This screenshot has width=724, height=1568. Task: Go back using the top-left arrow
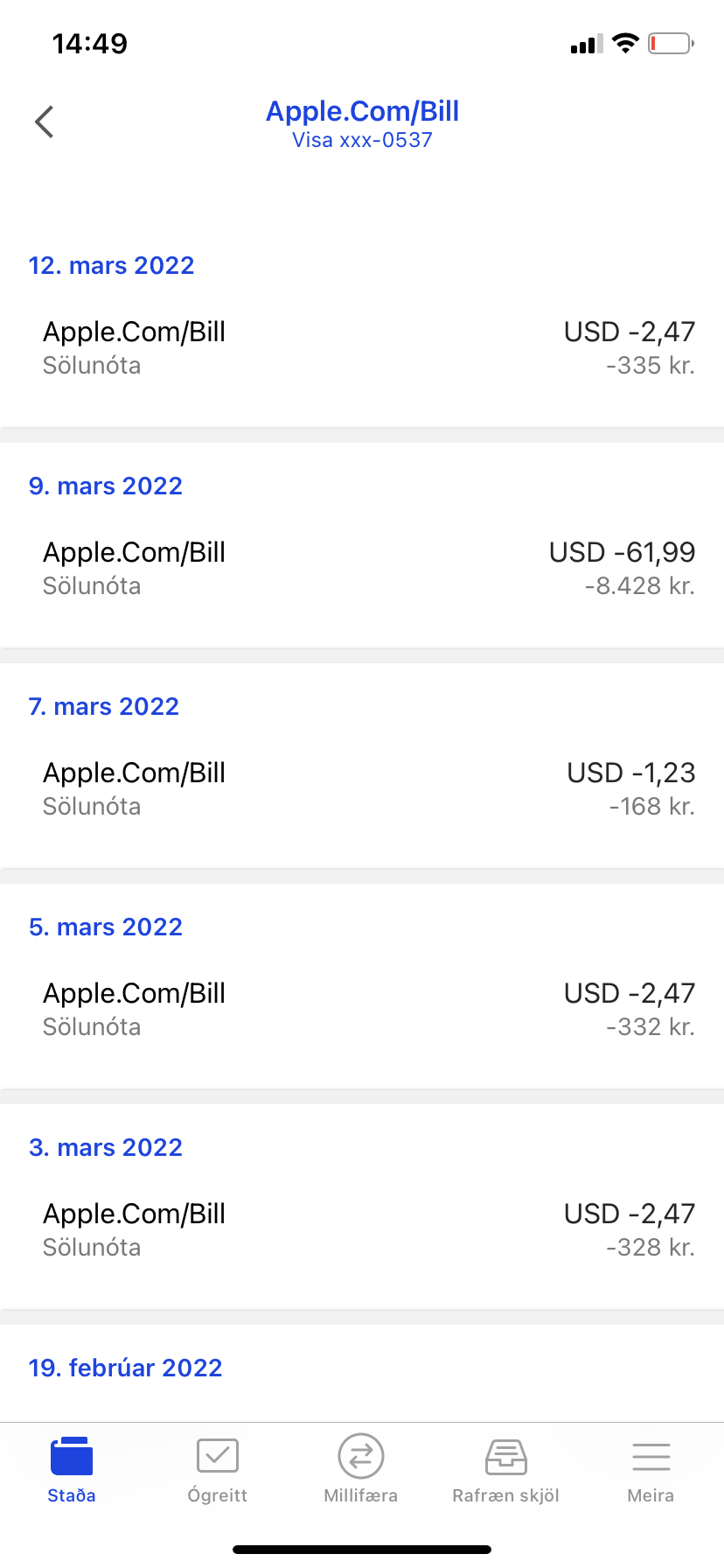[x=45, y=122]
